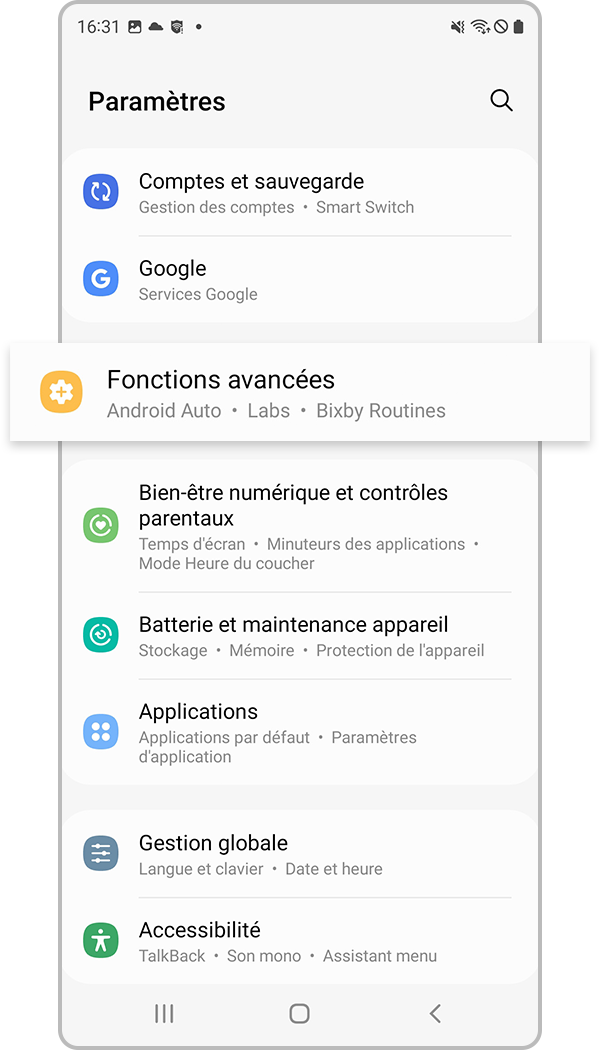Open Batterie et maintenance appareil
Viewport: 600px width, 1050px height.
[x=300, y=636]
